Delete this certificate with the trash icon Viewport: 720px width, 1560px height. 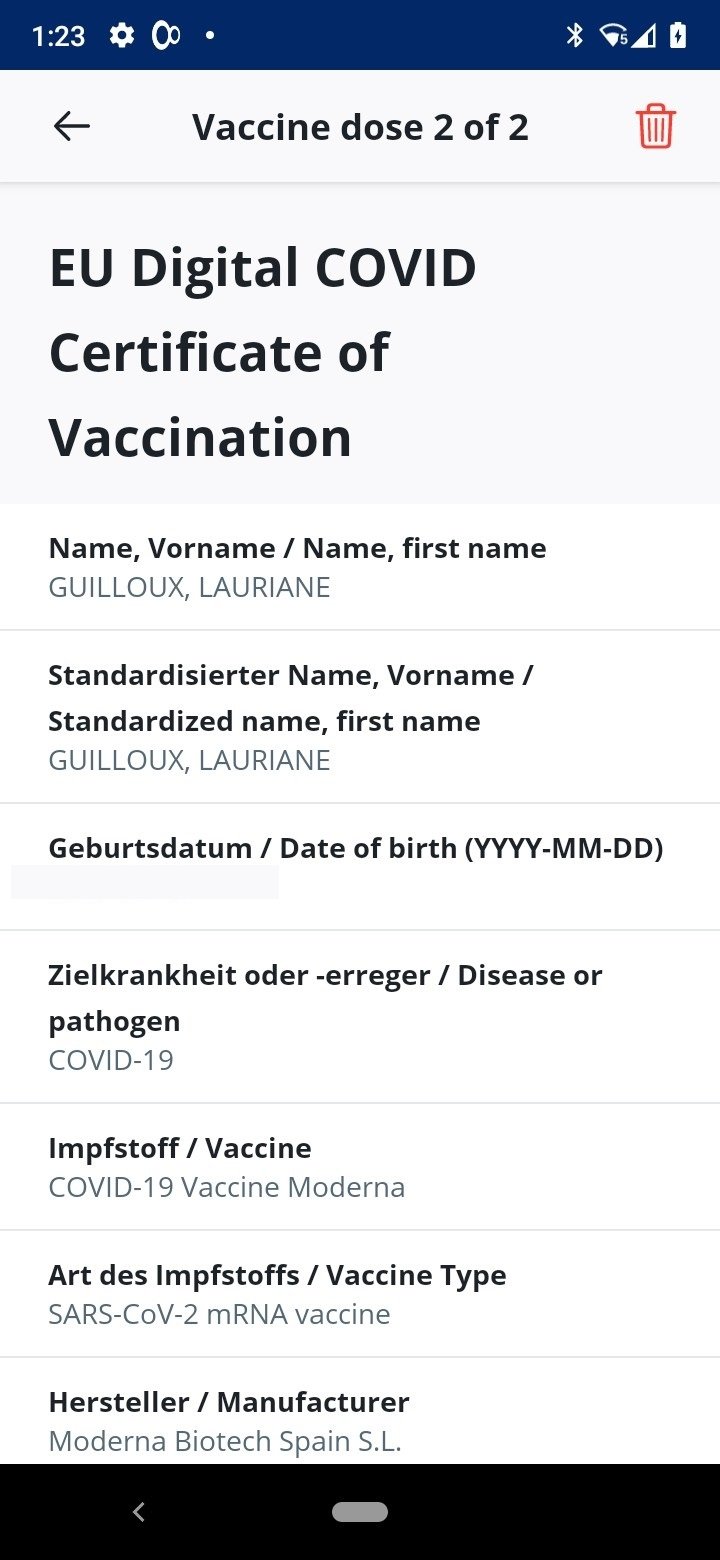(656, 127)
